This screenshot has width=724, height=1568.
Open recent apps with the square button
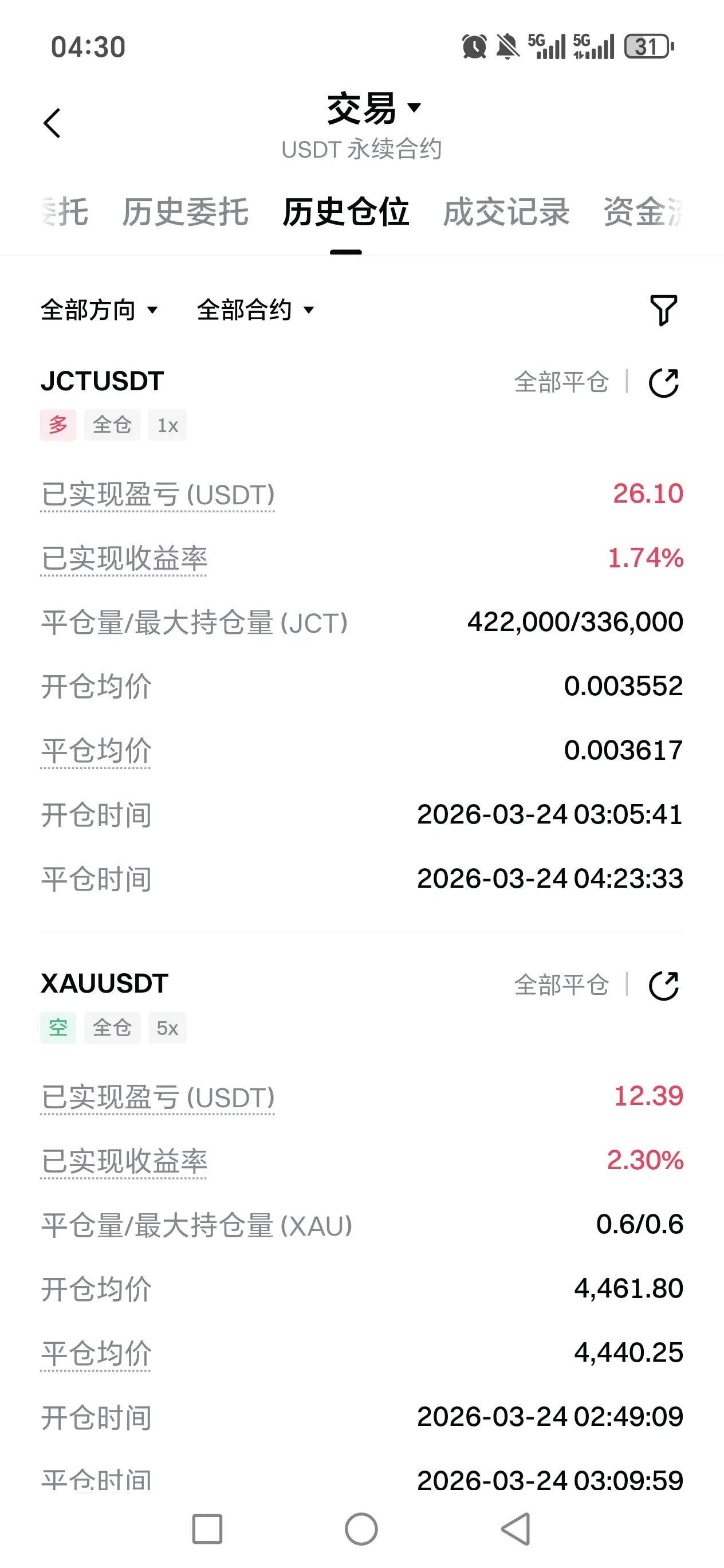coord(207,1529)
